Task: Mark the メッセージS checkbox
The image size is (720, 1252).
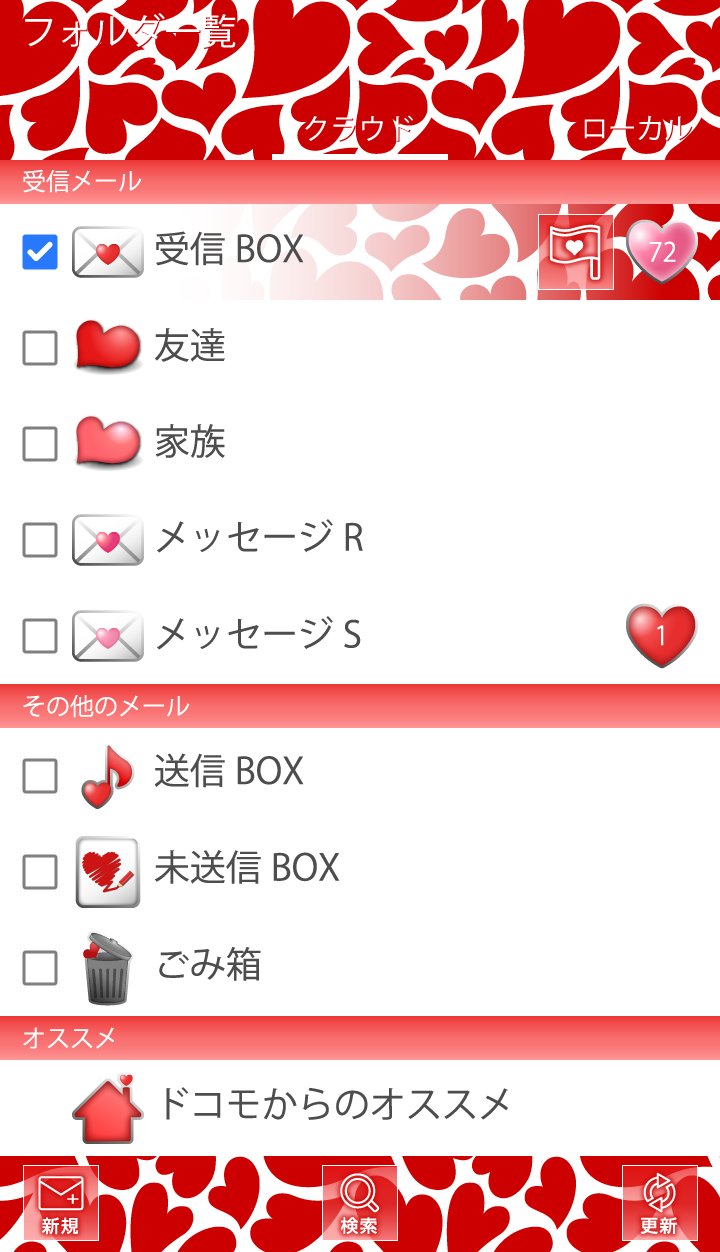Action: (40, 636)
